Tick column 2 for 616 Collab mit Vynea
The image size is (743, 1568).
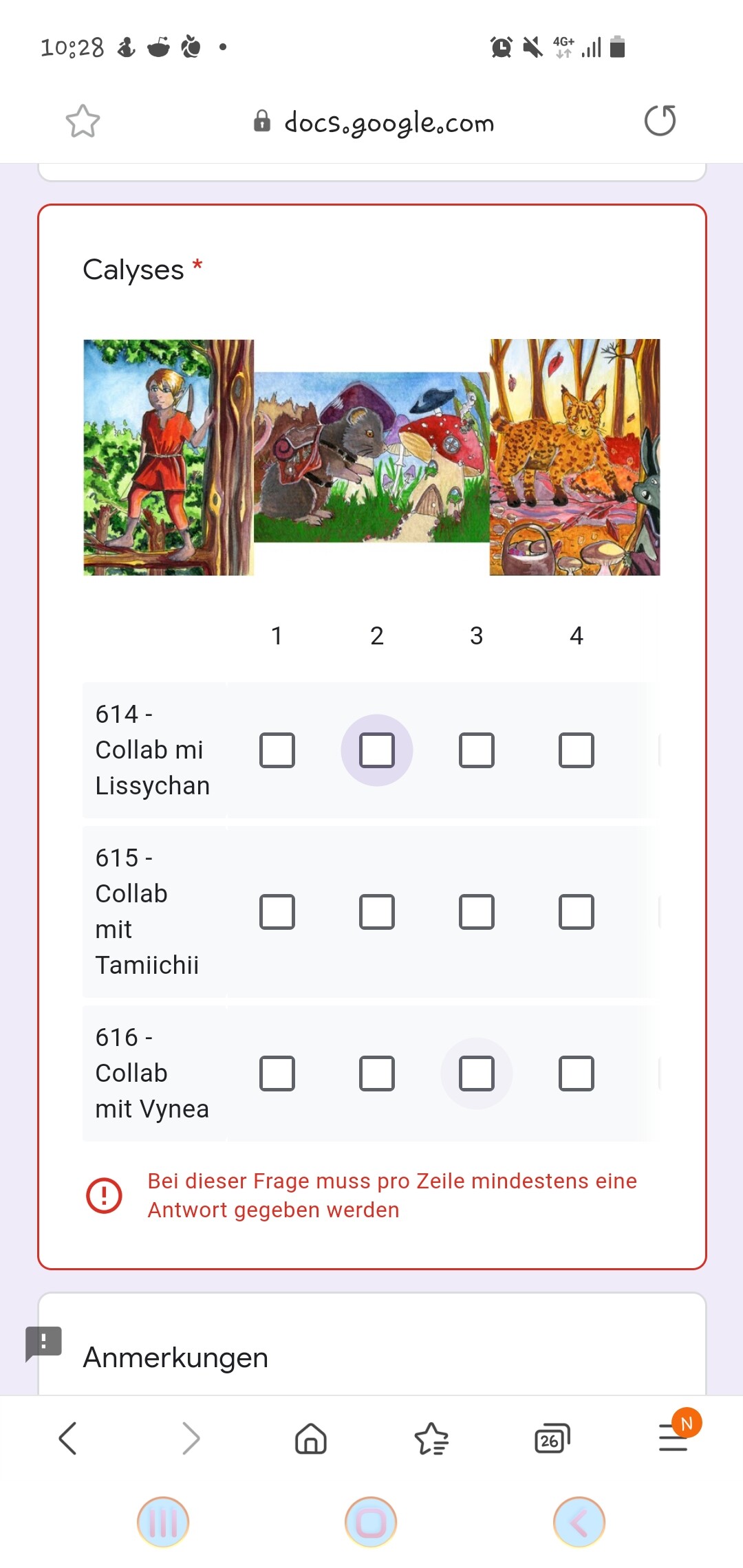[x=377, y=1074]
